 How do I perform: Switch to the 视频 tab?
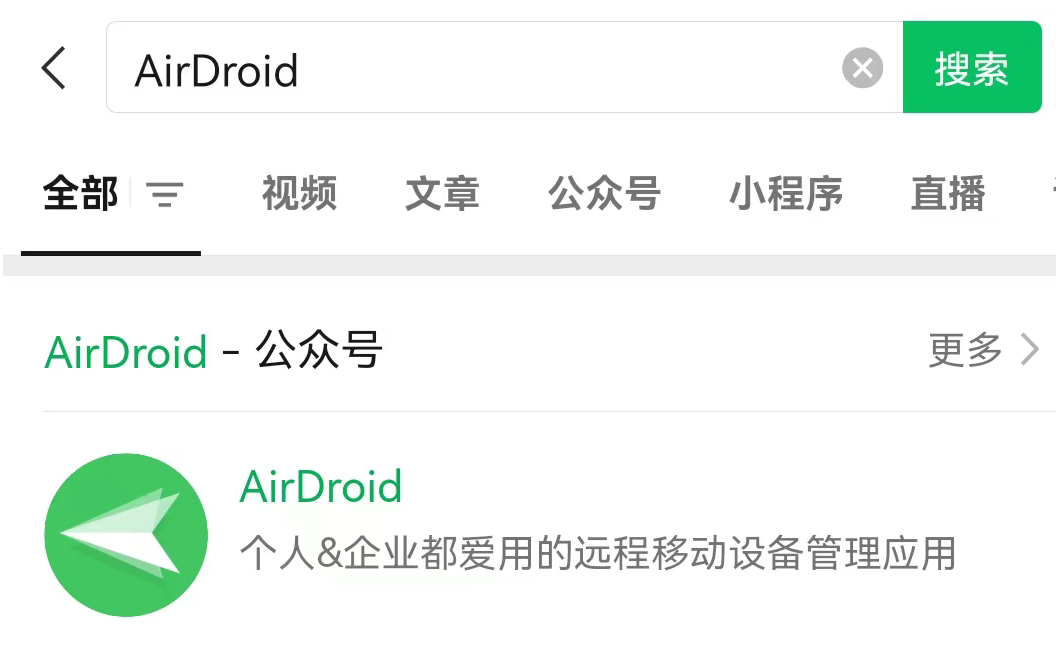pos(299,194)
